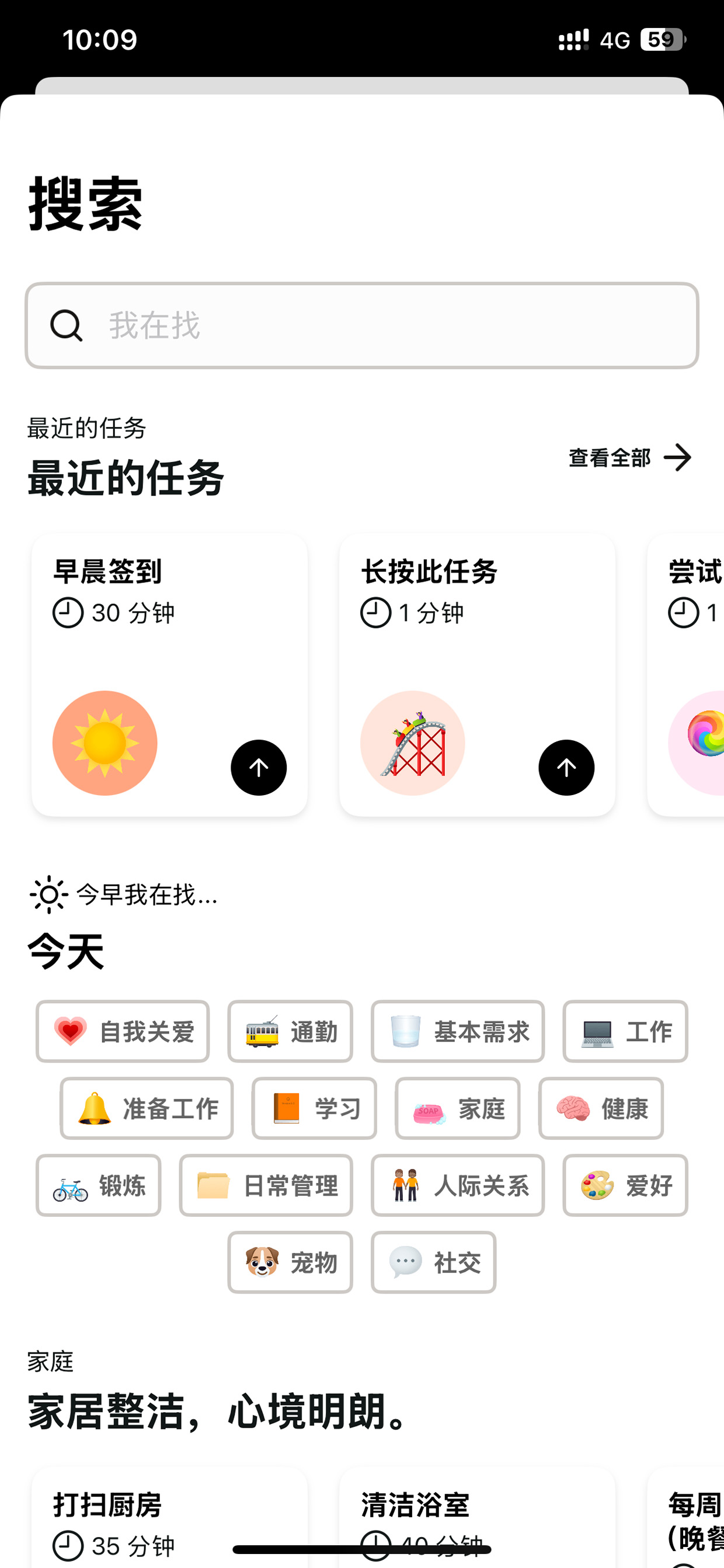The image size is (724, 1568).
Task: Open the 日常管理 category chip
Action: pyautogui.click(x=266, y=1185)
